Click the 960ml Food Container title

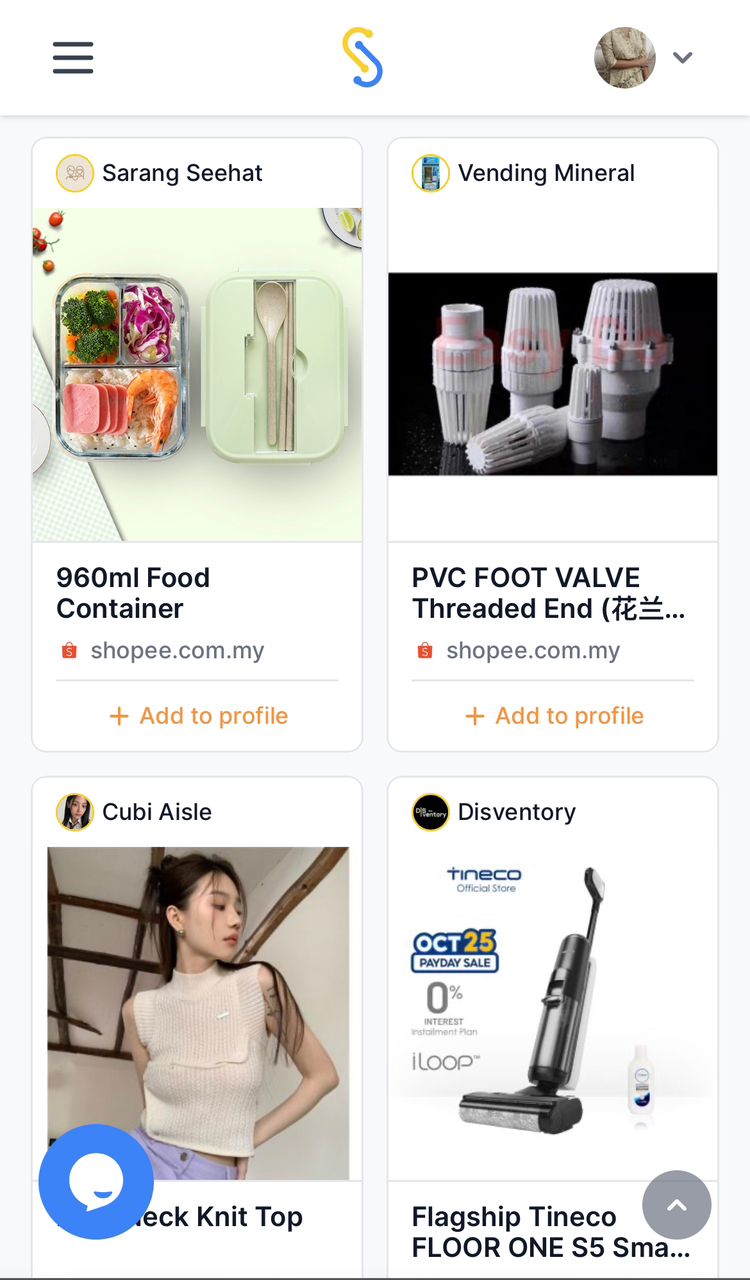click(x=134, y=593)
